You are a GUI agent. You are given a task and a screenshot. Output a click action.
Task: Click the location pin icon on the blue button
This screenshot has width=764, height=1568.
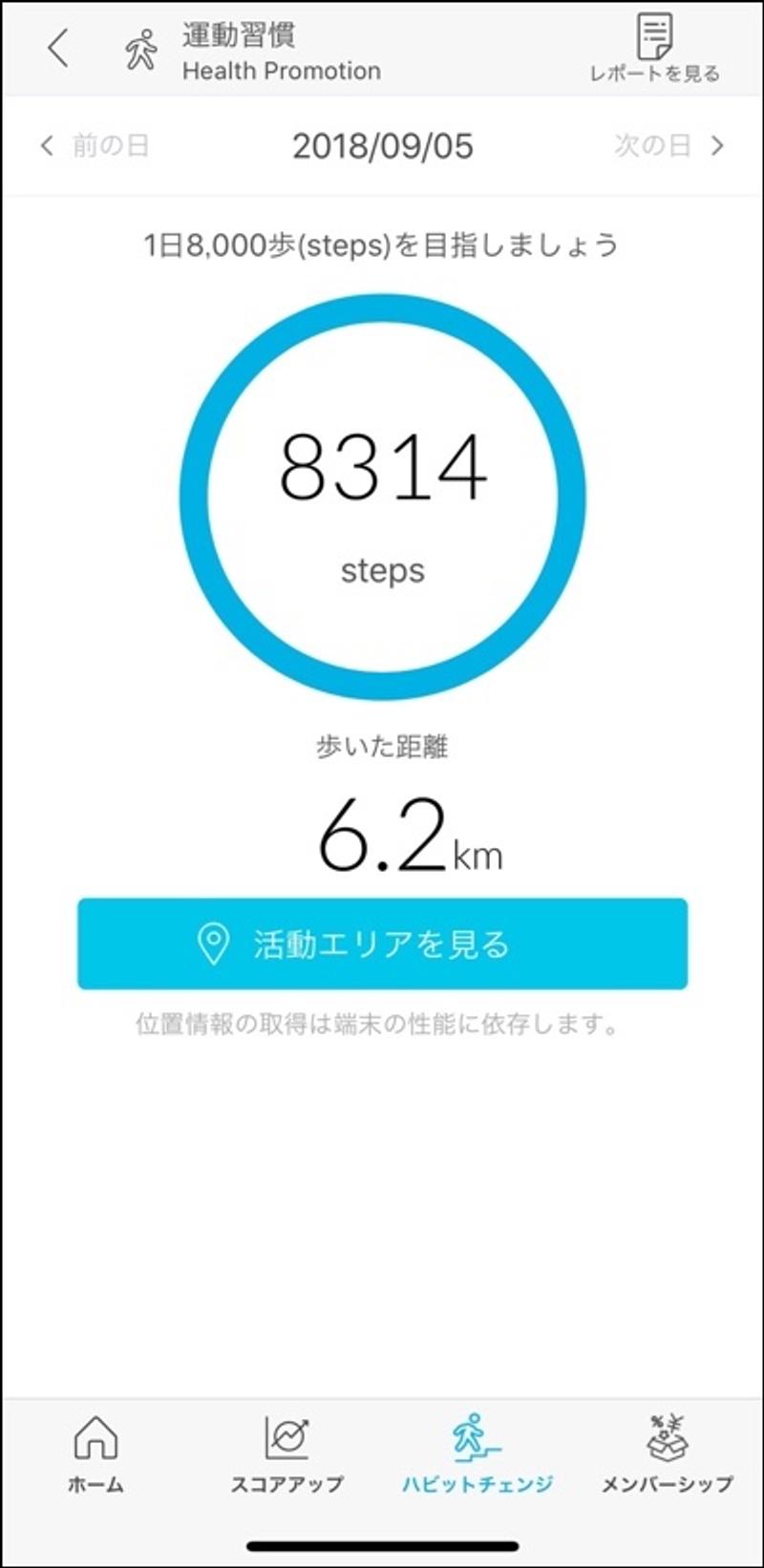point(215,943)
